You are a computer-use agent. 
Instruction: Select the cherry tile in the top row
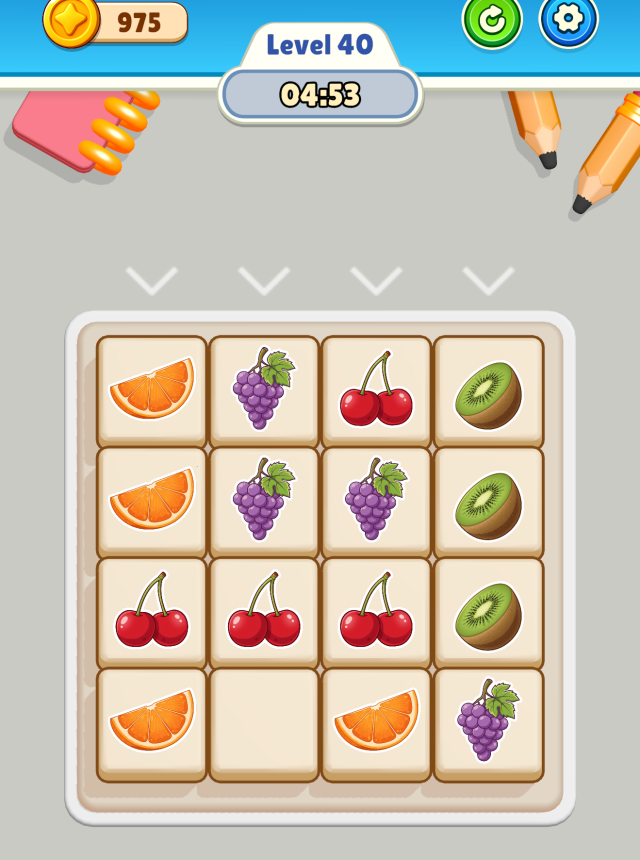point(376,391)
